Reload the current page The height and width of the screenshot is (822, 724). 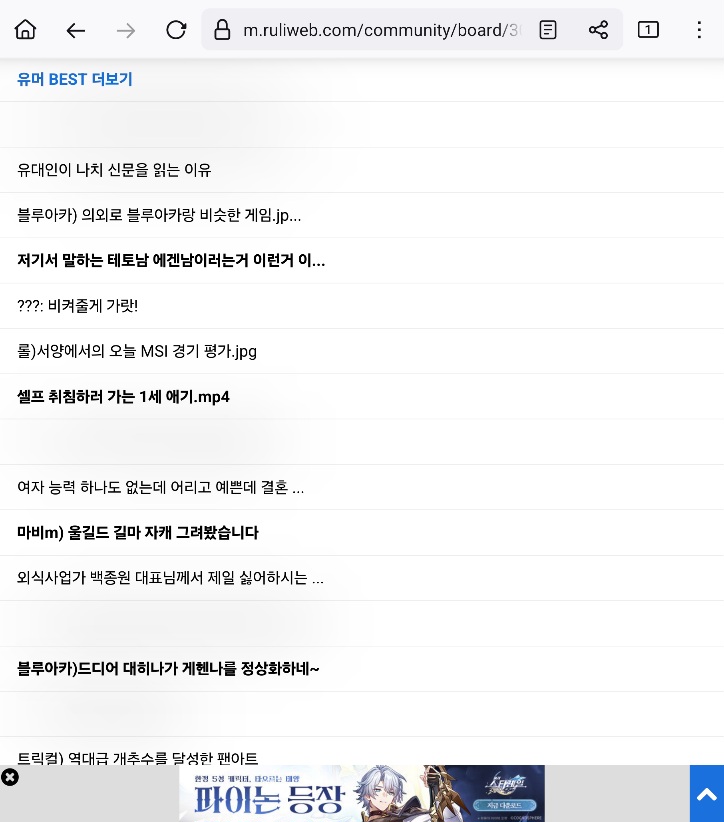click(x=176, y=30)
